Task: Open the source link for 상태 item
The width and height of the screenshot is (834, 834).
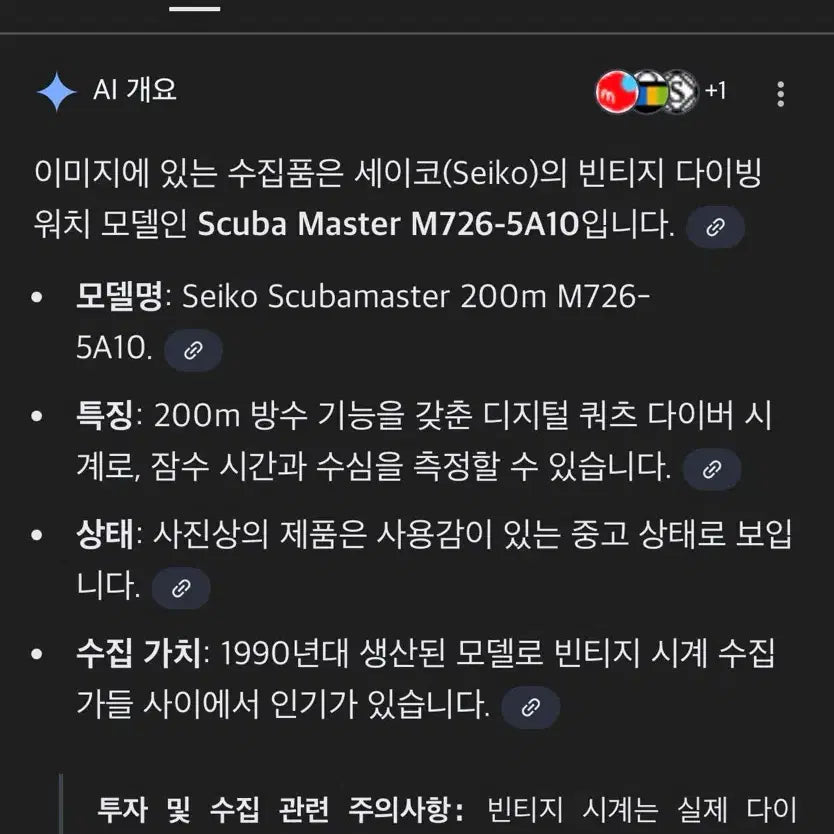Action: coord(181,588)
